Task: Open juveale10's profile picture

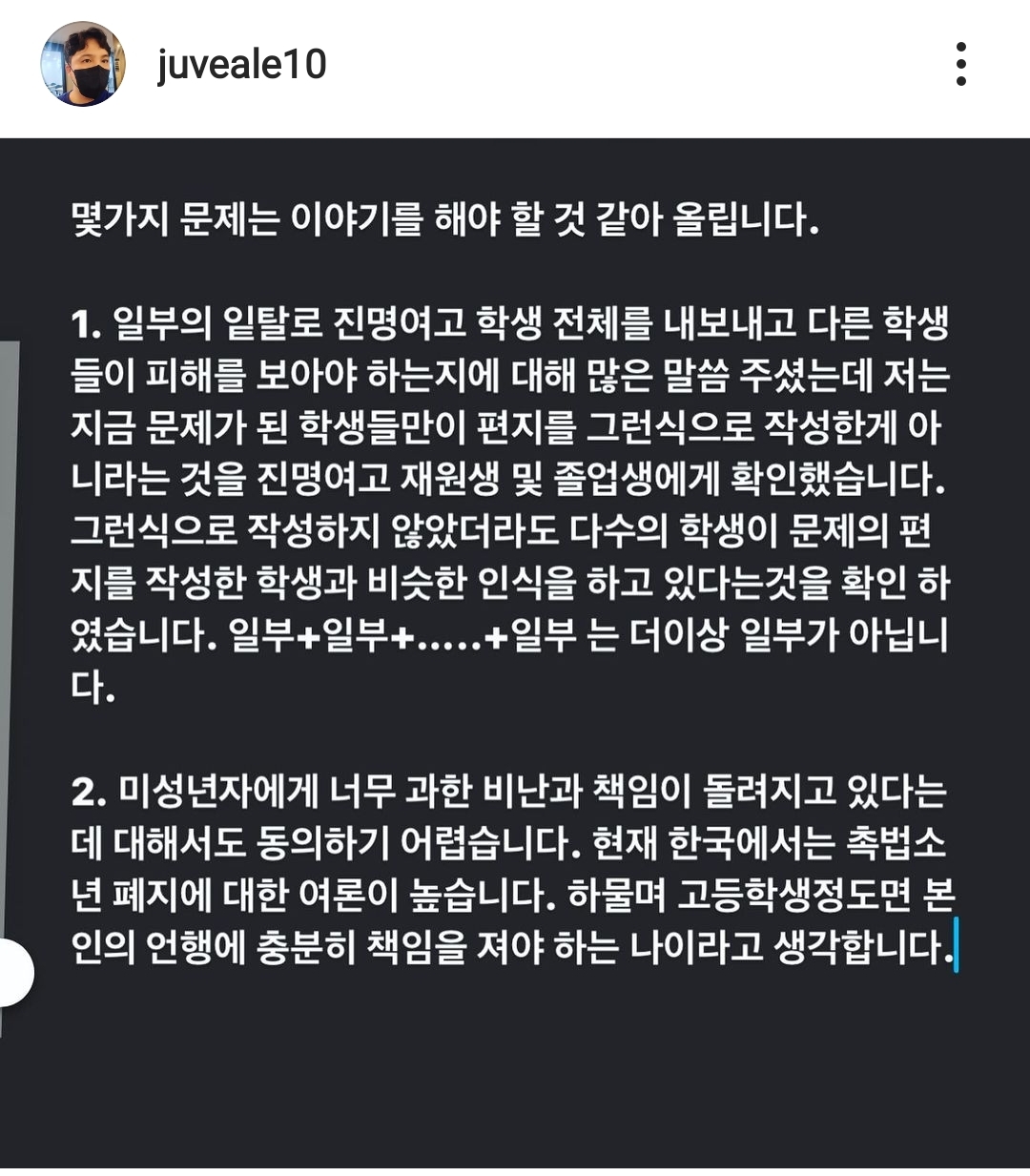Action: coord(83,64)
